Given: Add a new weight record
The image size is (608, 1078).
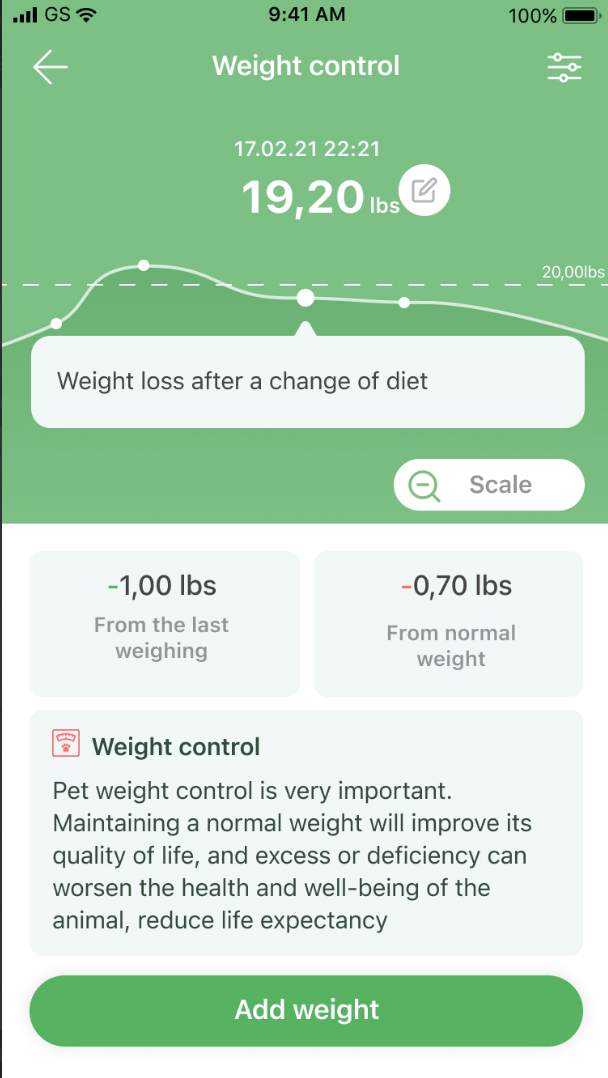Looking at the screenshot, I should (x=306, y=1010).
